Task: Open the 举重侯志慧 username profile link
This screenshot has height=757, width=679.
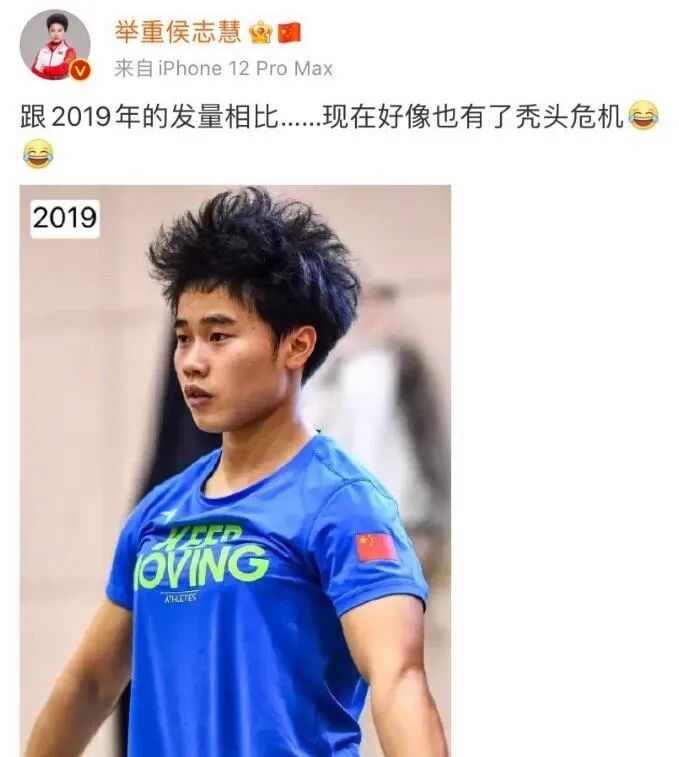Action: click(177, 31)
